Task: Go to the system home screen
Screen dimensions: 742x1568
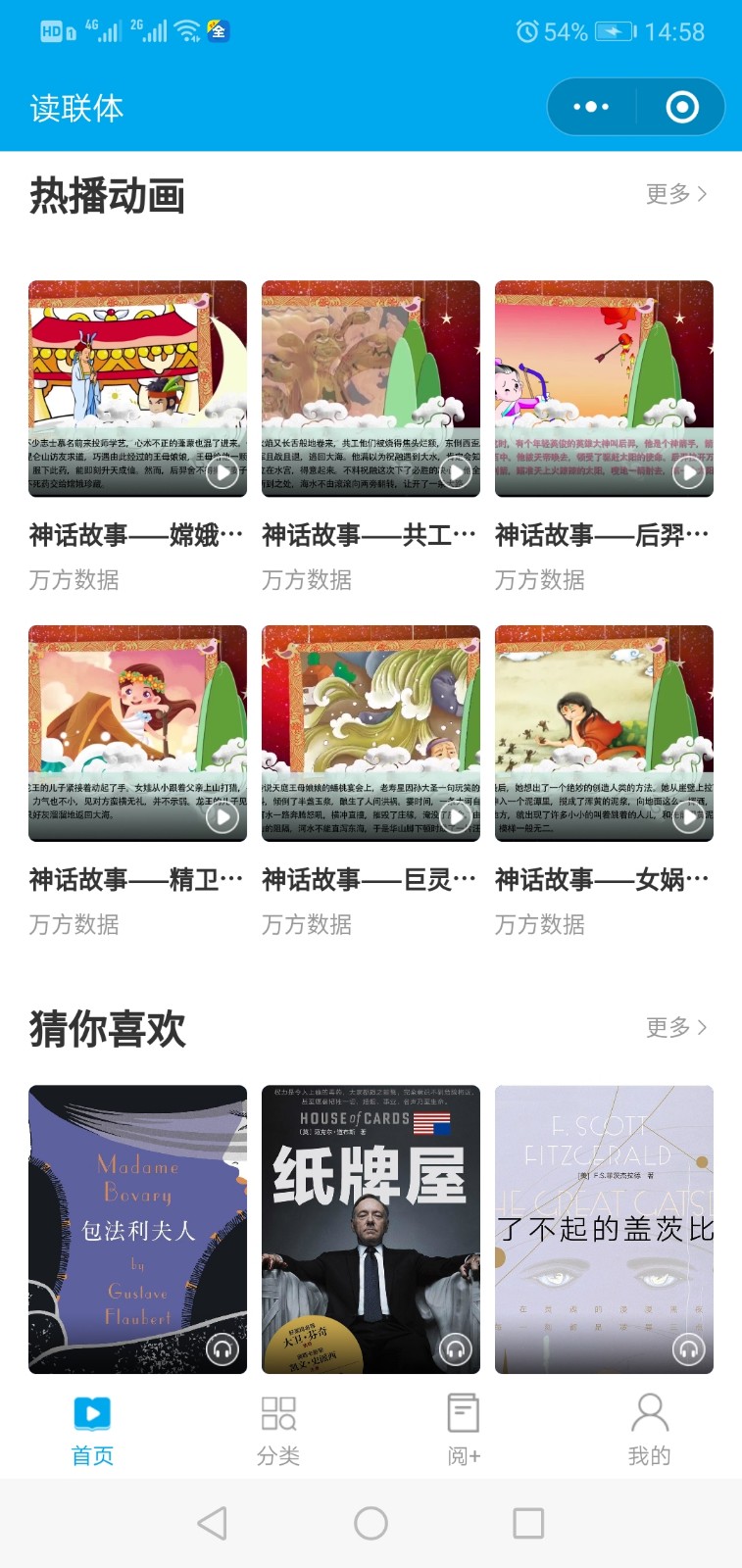Action: [x=371, y=1523]
